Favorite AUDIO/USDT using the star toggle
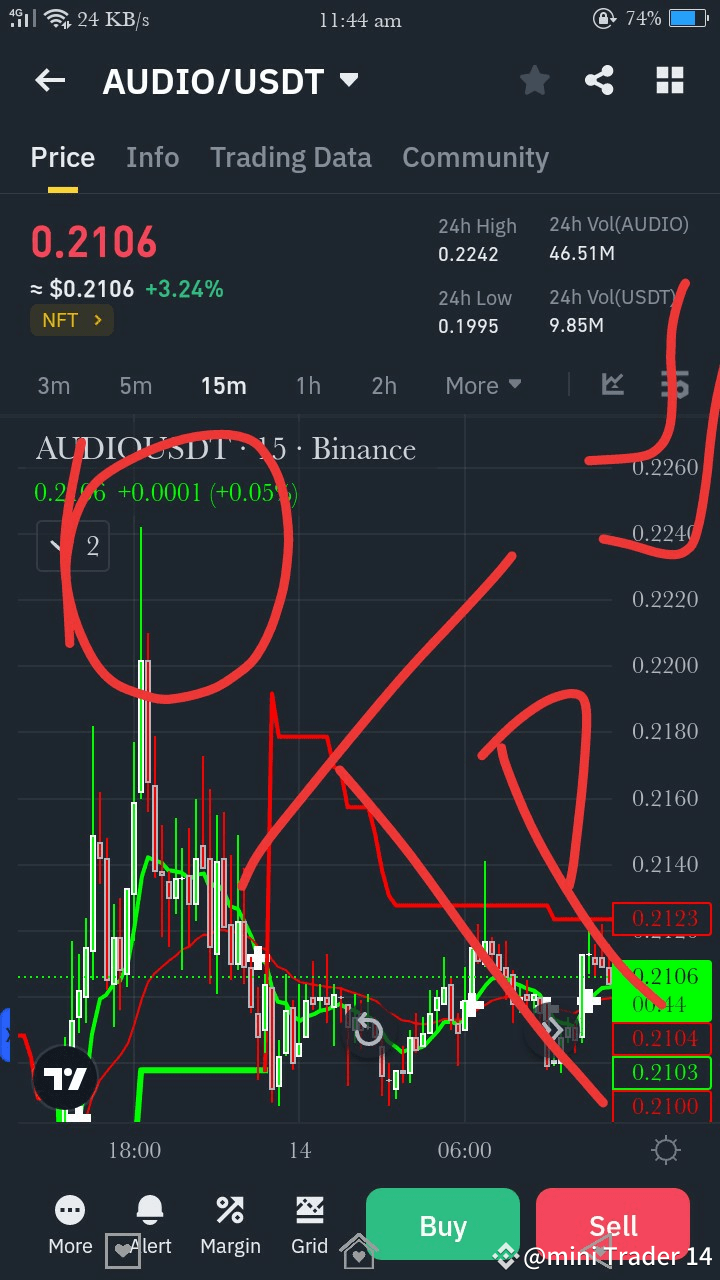The width and height of the screenshot is (720, 1280). pos(534,80)
